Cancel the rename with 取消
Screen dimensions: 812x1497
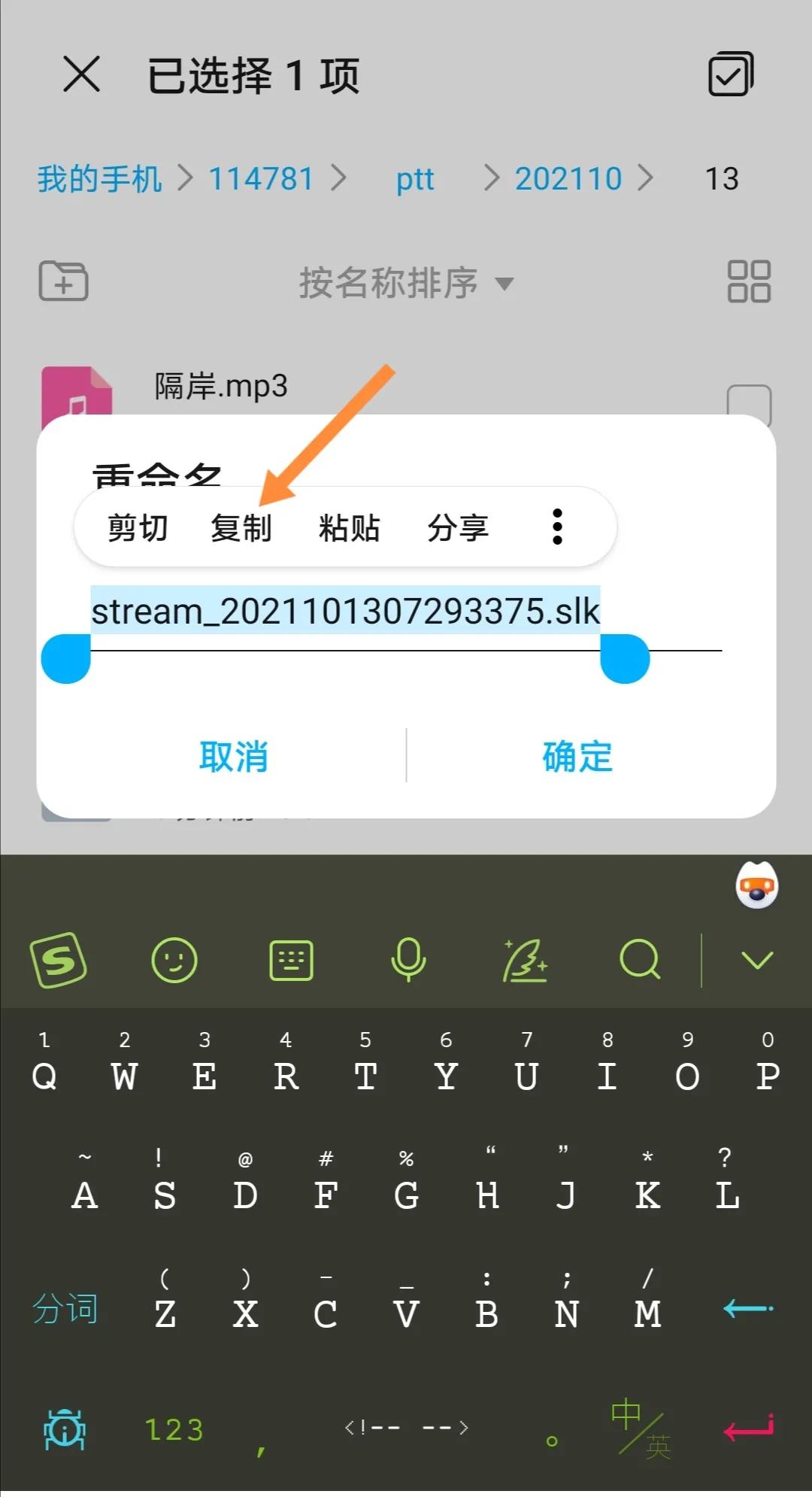tap(235, 758)
